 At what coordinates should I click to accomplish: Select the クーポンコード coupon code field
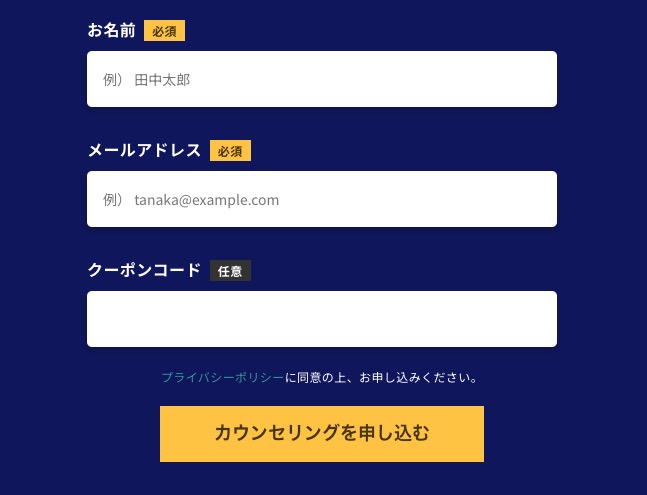point(321,319)
